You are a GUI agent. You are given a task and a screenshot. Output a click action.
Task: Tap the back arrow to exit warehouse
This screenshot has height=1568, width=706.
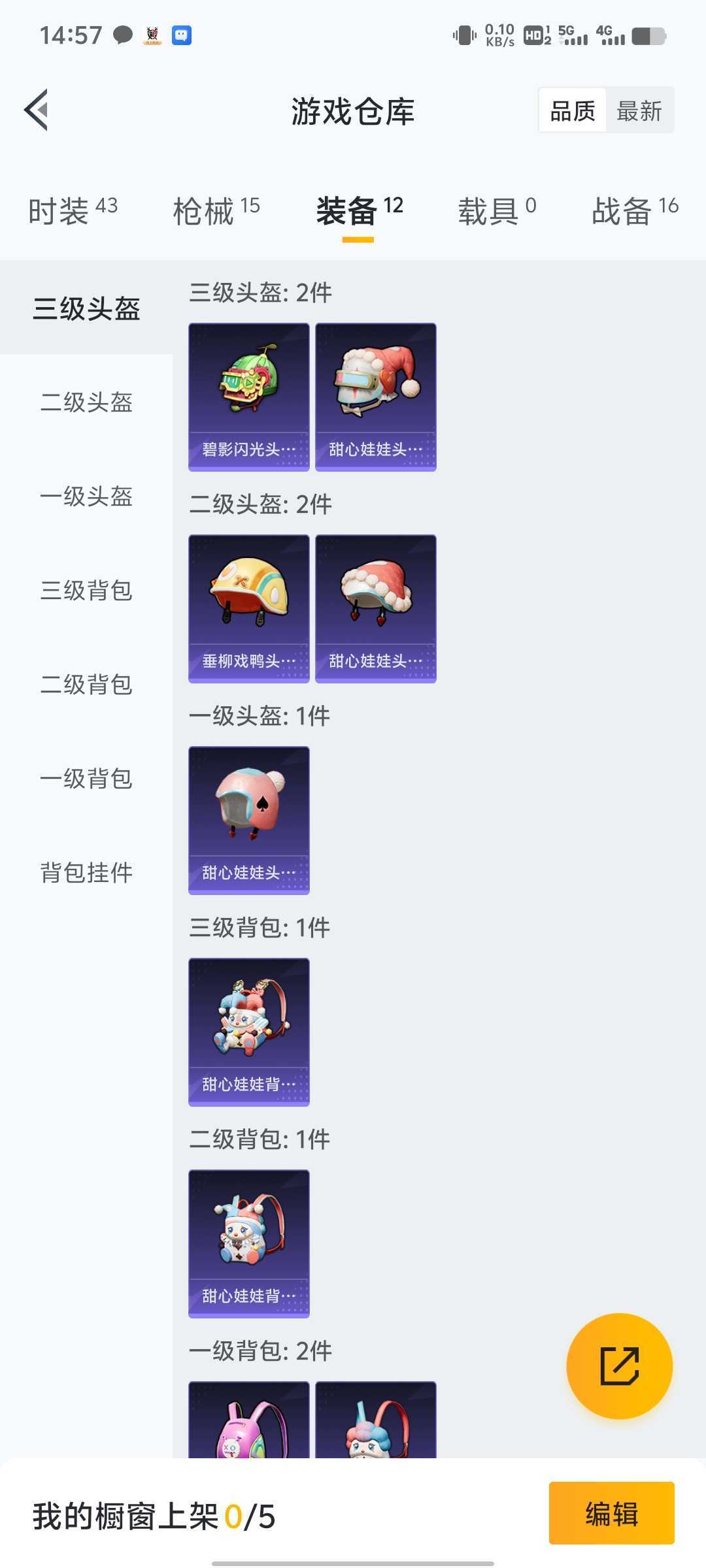(37, 109)
